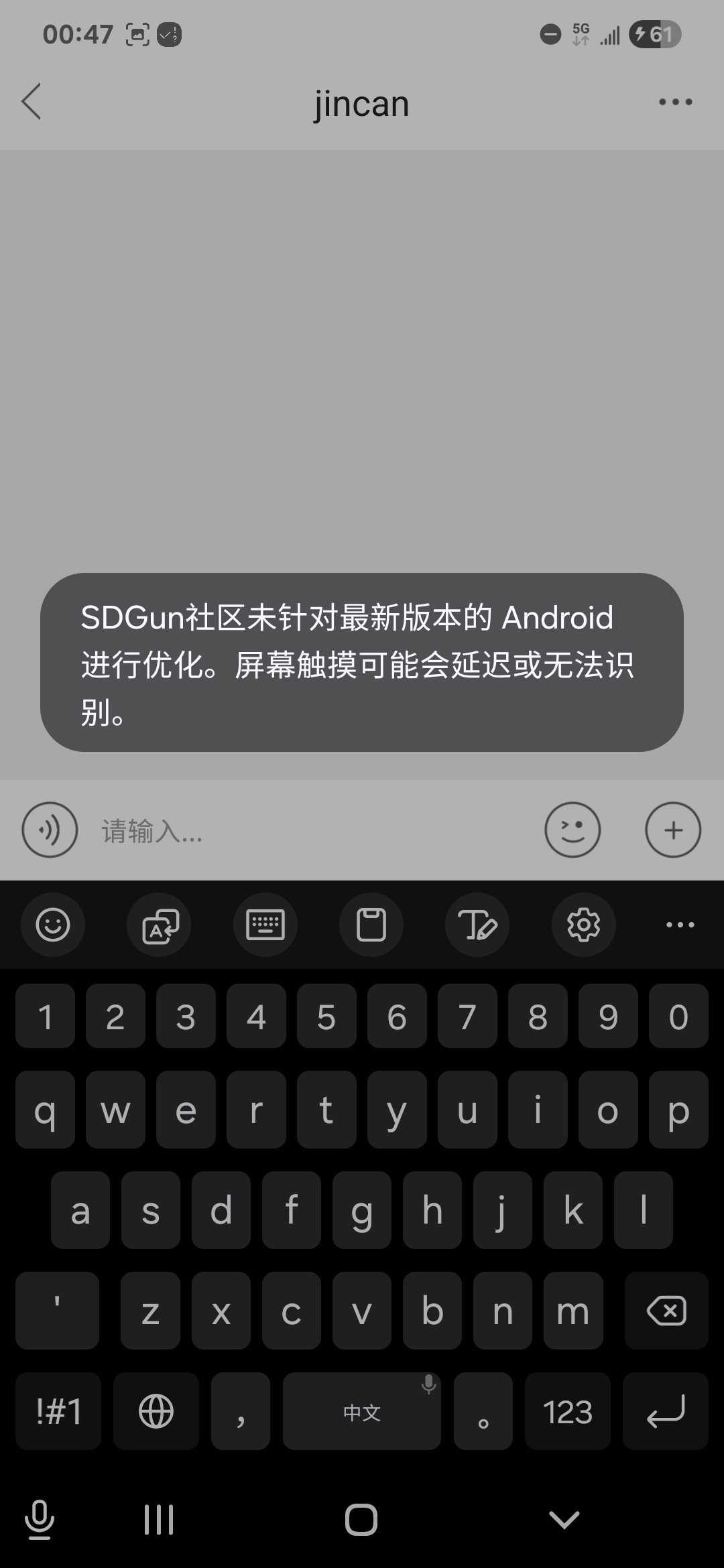724x1568 pixels.
Task: Go back from the jincan chat
Action: (x=32, y=102)
